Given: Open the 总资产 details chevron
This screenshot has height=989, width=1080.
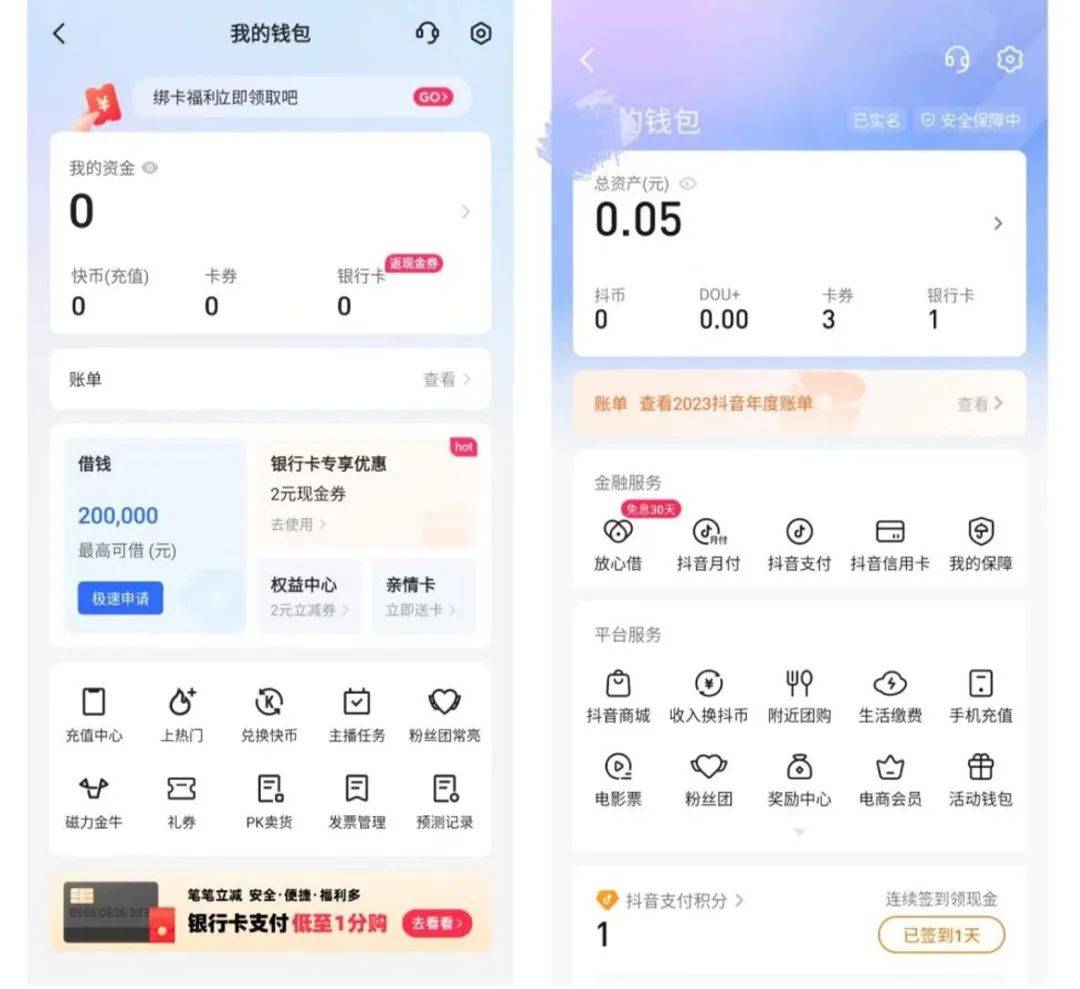Looking at the screenshot, I should [x=998, y=223].
